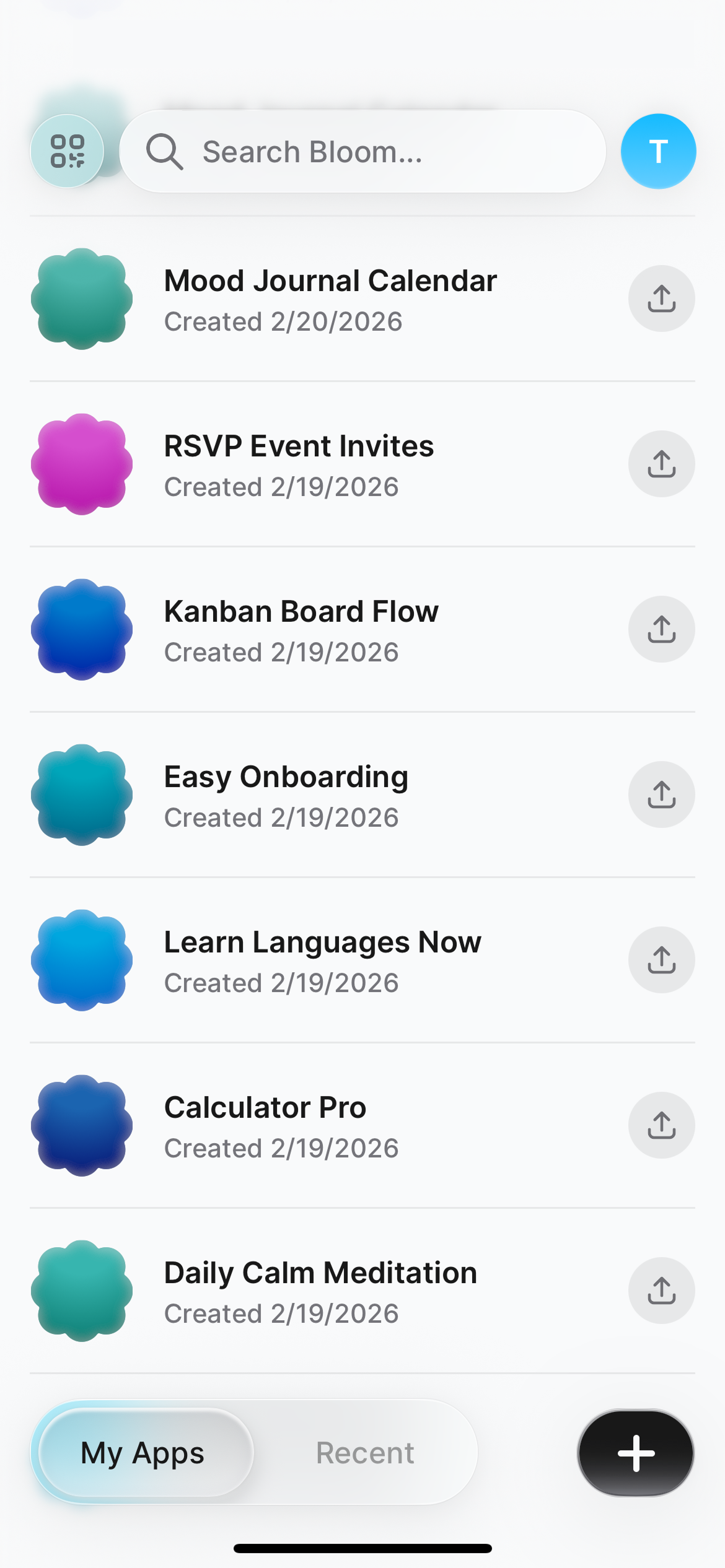Share the Calculator Pro app

pos(661,1125)
